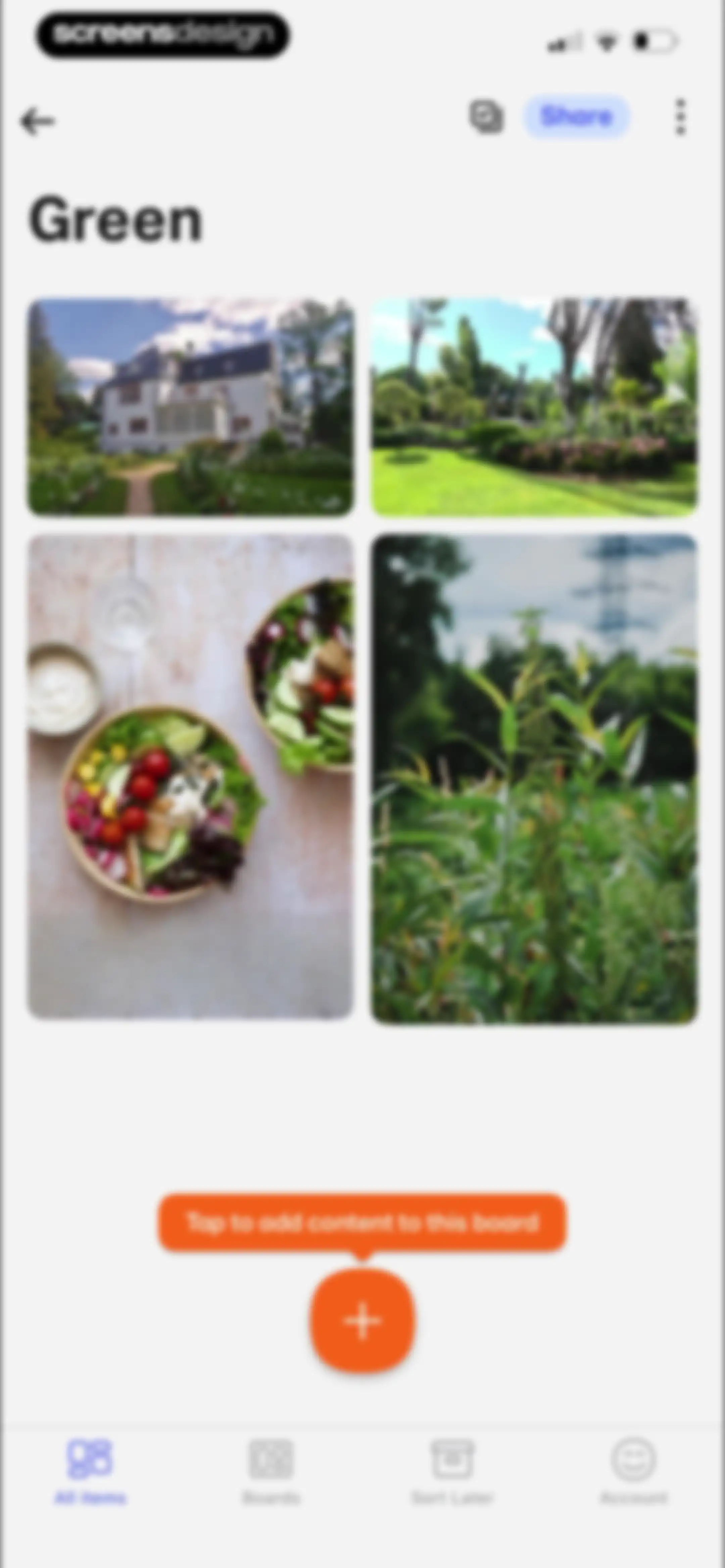Open the three-dot overflow menu
Image resolution: width=725 pixels, height=1568 pixels.
click(681, 116)
